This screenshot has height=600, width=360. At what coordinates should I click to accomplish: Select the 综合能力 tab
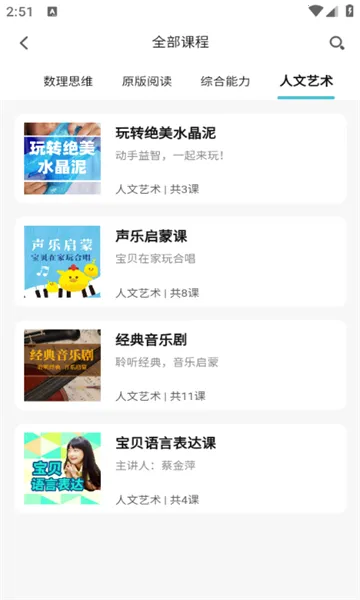(225, 81)
